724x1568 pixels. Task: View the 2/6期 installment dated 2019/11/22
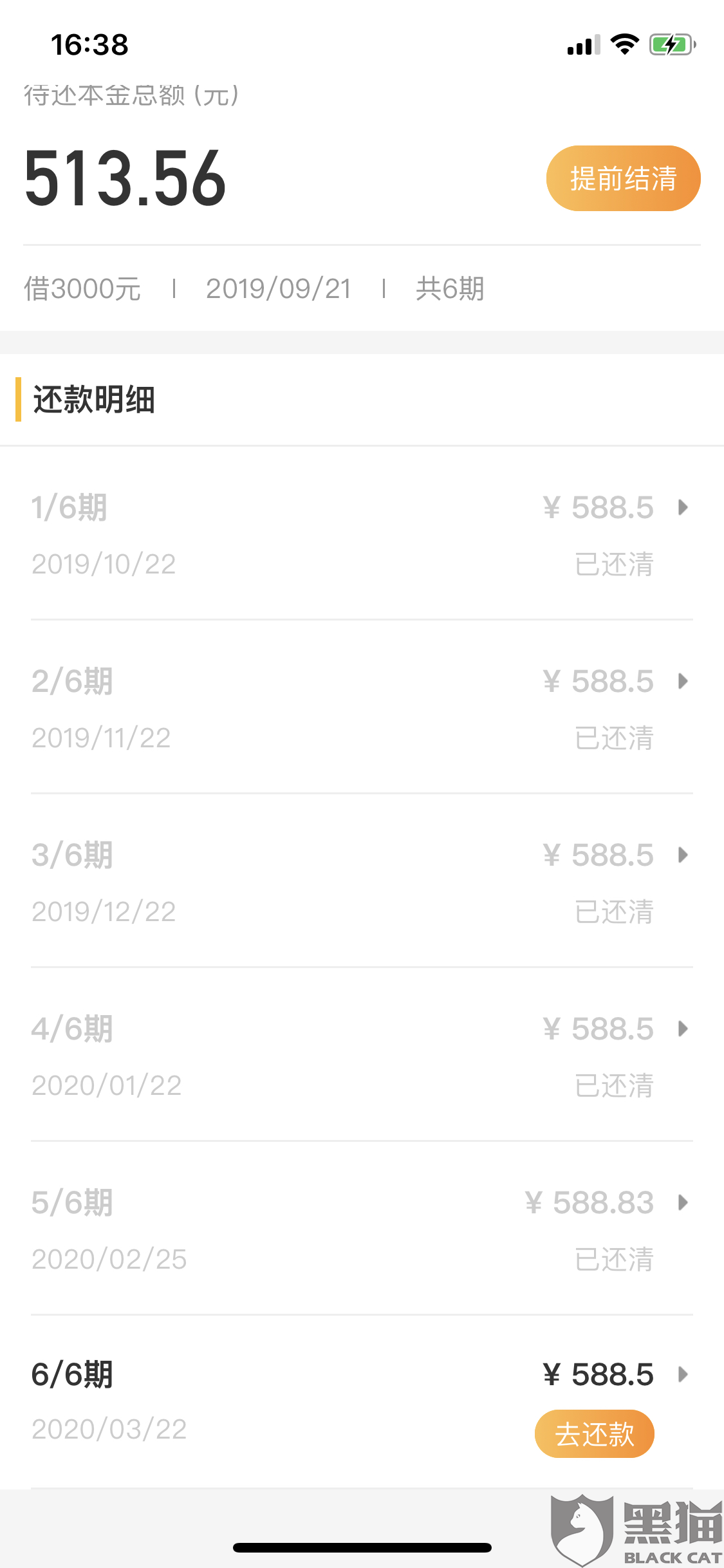coord(682,682)
